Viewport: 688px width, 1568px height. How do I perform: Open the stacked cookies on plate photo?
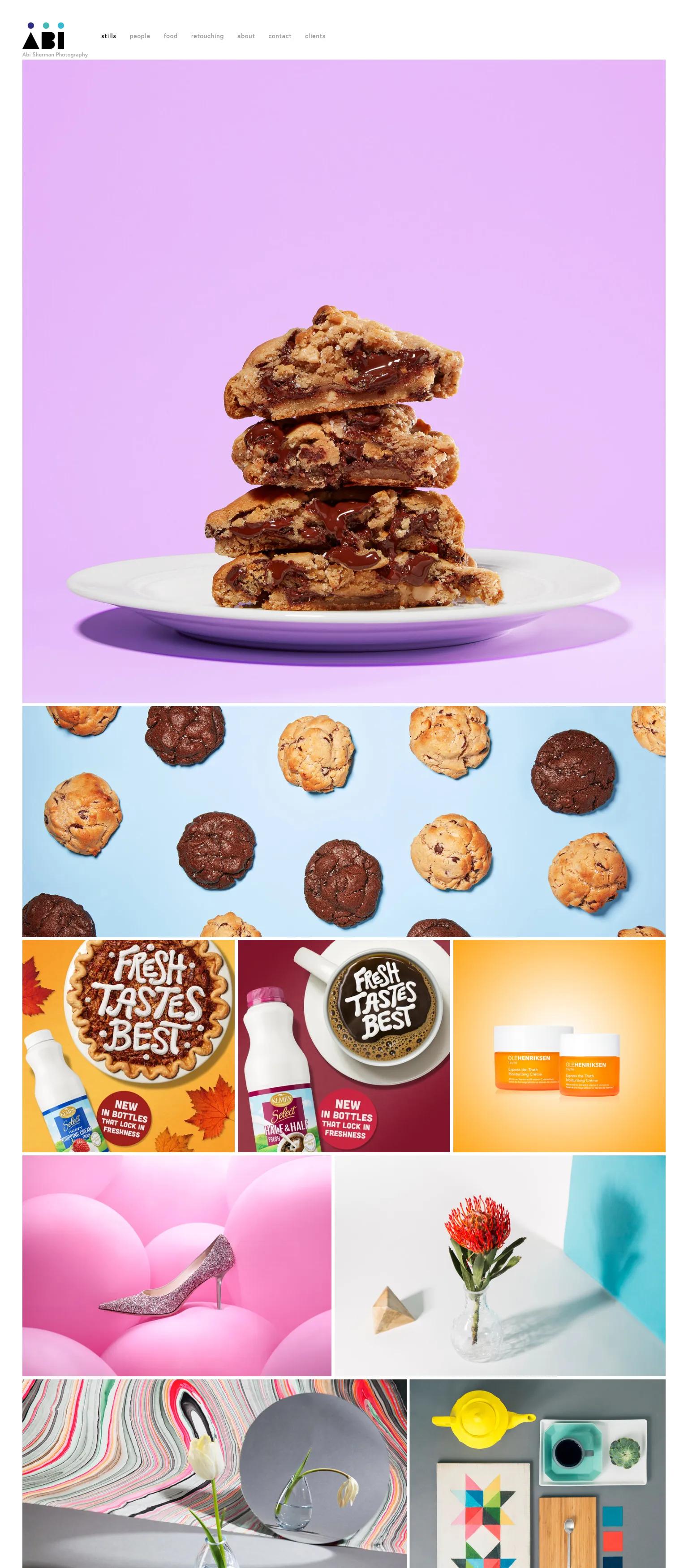(344, 381)
